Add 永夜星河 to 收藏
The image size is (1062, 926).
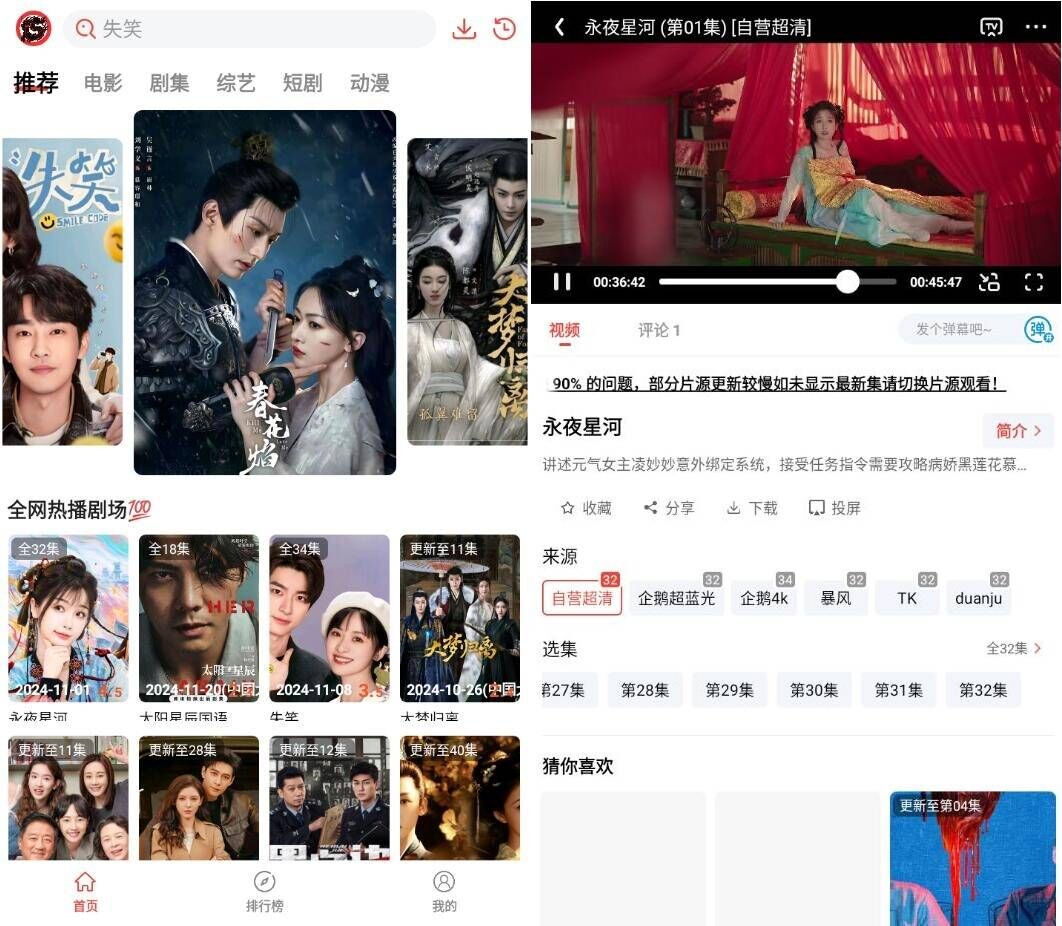(586, 508)
